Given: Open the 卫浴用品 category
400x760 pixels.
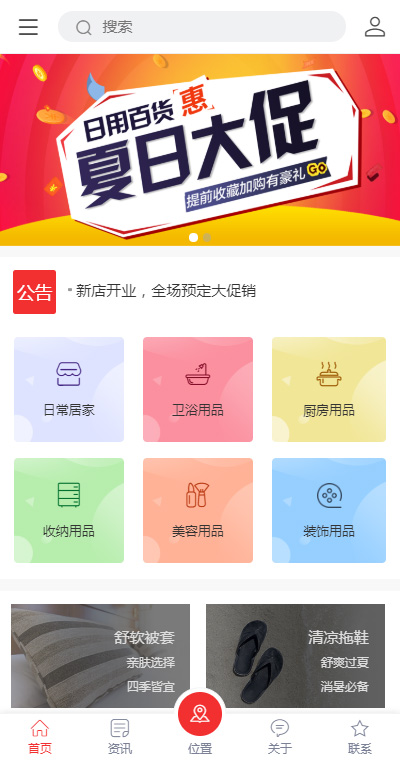Looking at the screenshot, I should [198, 389].
